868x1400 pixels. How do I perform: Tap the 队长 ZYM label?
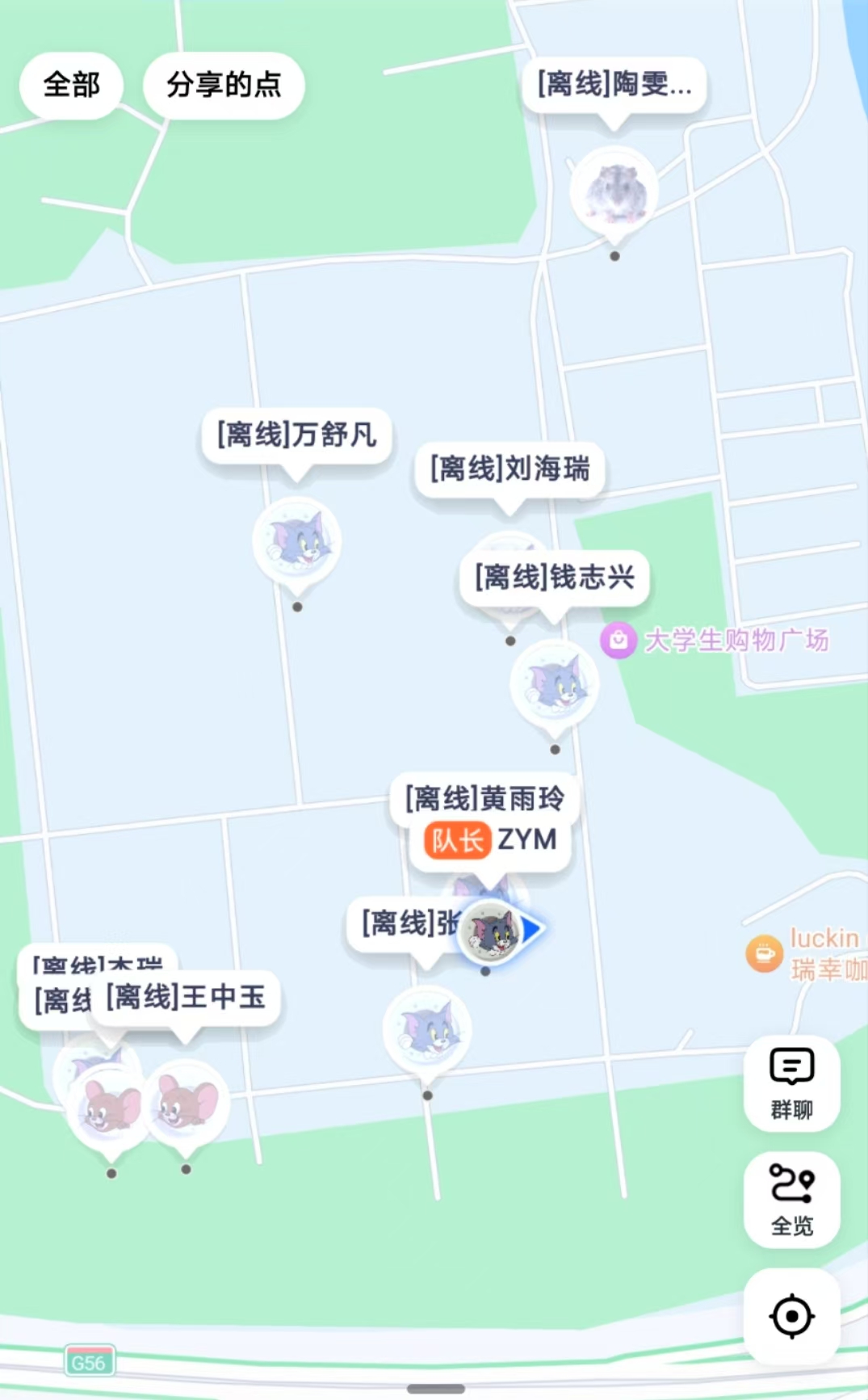[490, 840]
